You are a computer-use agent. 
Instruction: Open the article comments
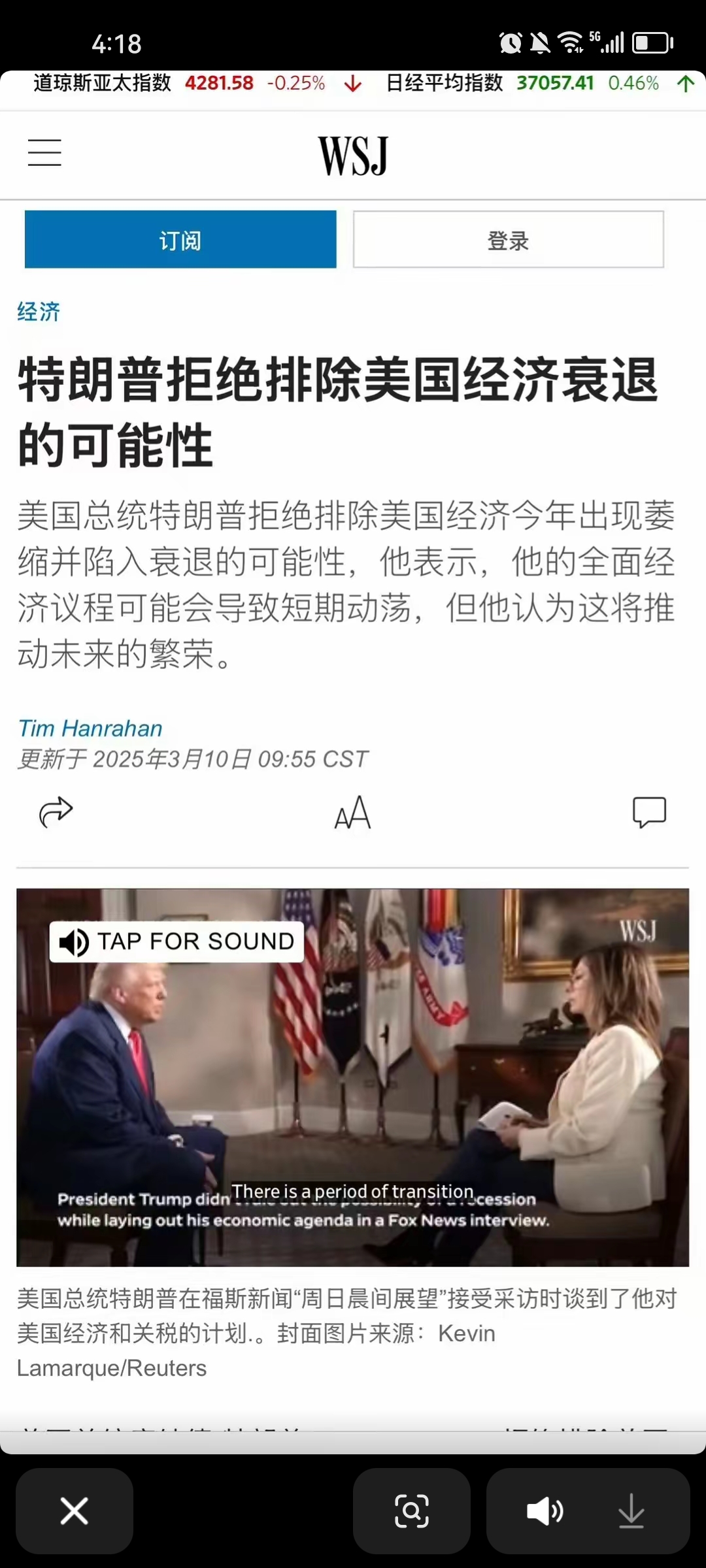coord(649,812)
